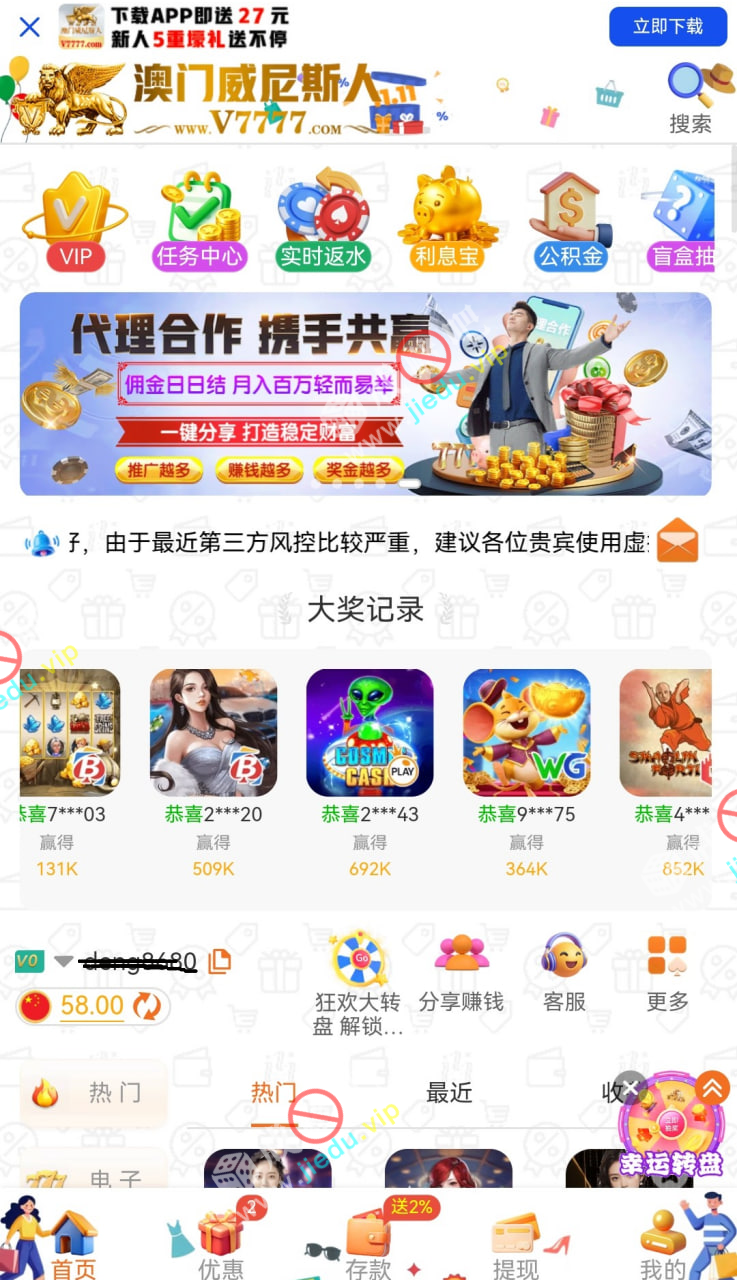Switch to the 最近 recent tab
This screenshot has width=737, height=1280.
tap(449, 1093)
